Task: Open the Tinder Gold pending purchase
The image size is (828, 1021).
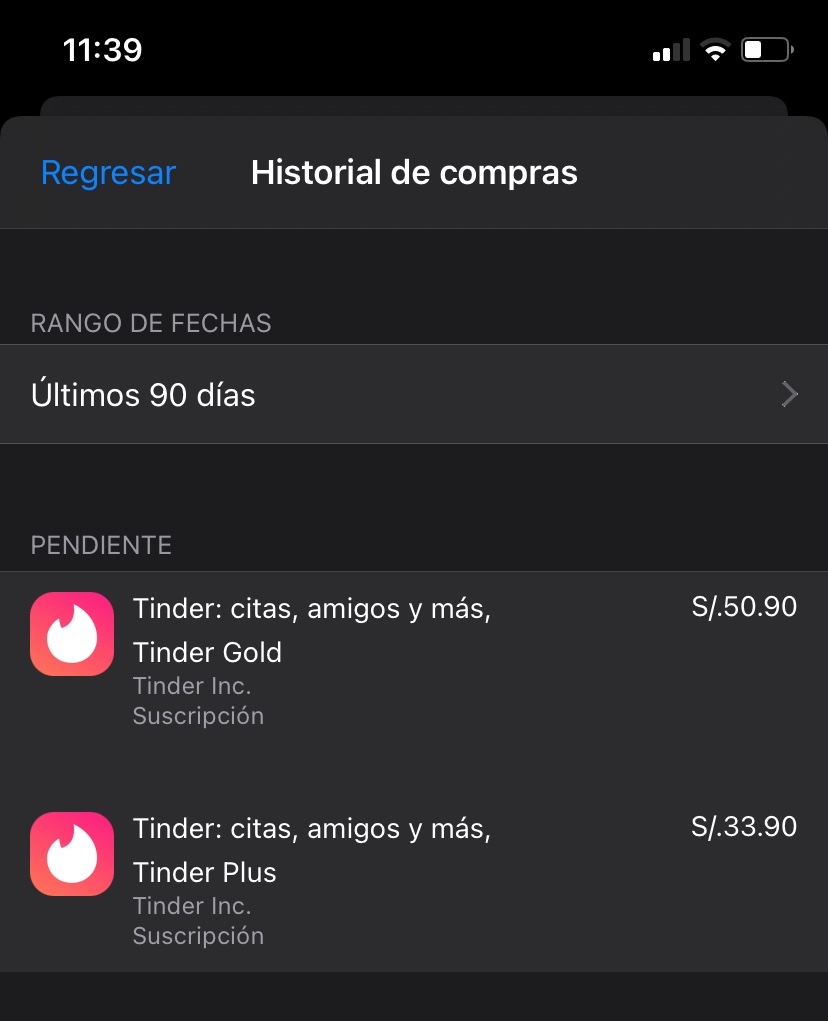Action: pos(414,660)
